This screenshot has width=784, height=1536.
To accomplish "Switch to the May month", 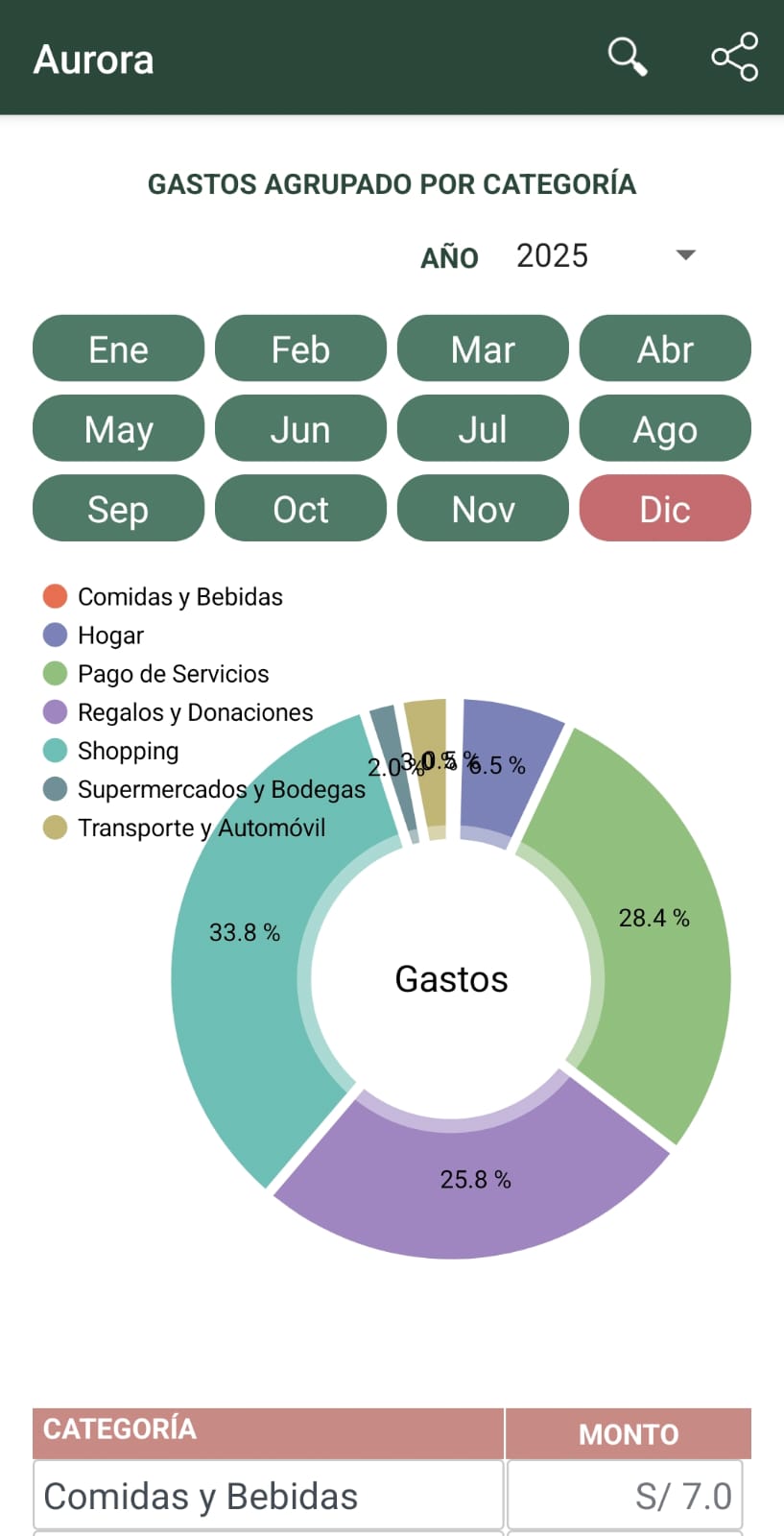I will click(x=118, y=428).
